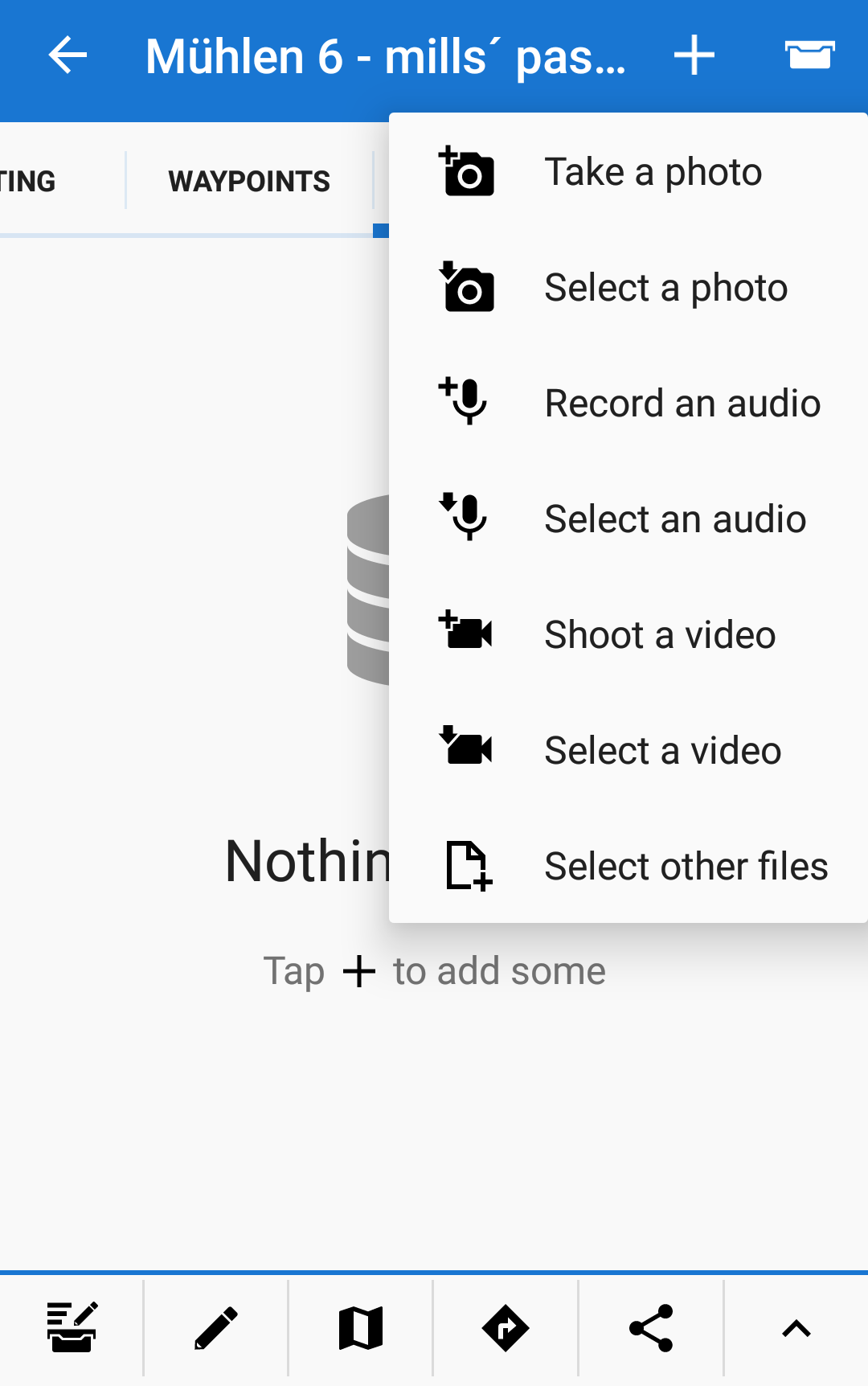Expand the bottom toolbar with up chevron
868x1386 pixels.
pyautogui.click(x=796, y=1328)
